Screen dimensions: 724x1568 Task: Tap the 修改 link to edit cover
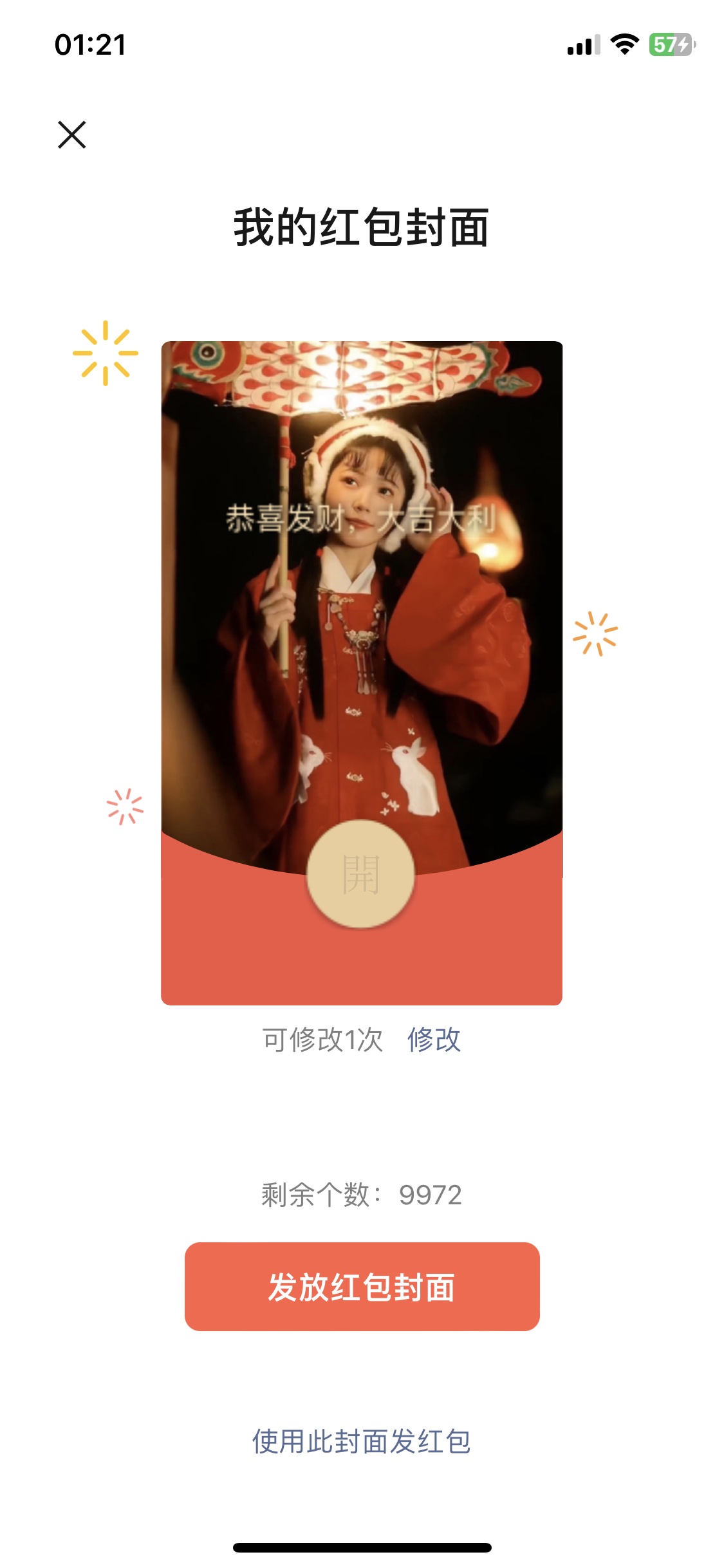click(x=434, y=1039)
